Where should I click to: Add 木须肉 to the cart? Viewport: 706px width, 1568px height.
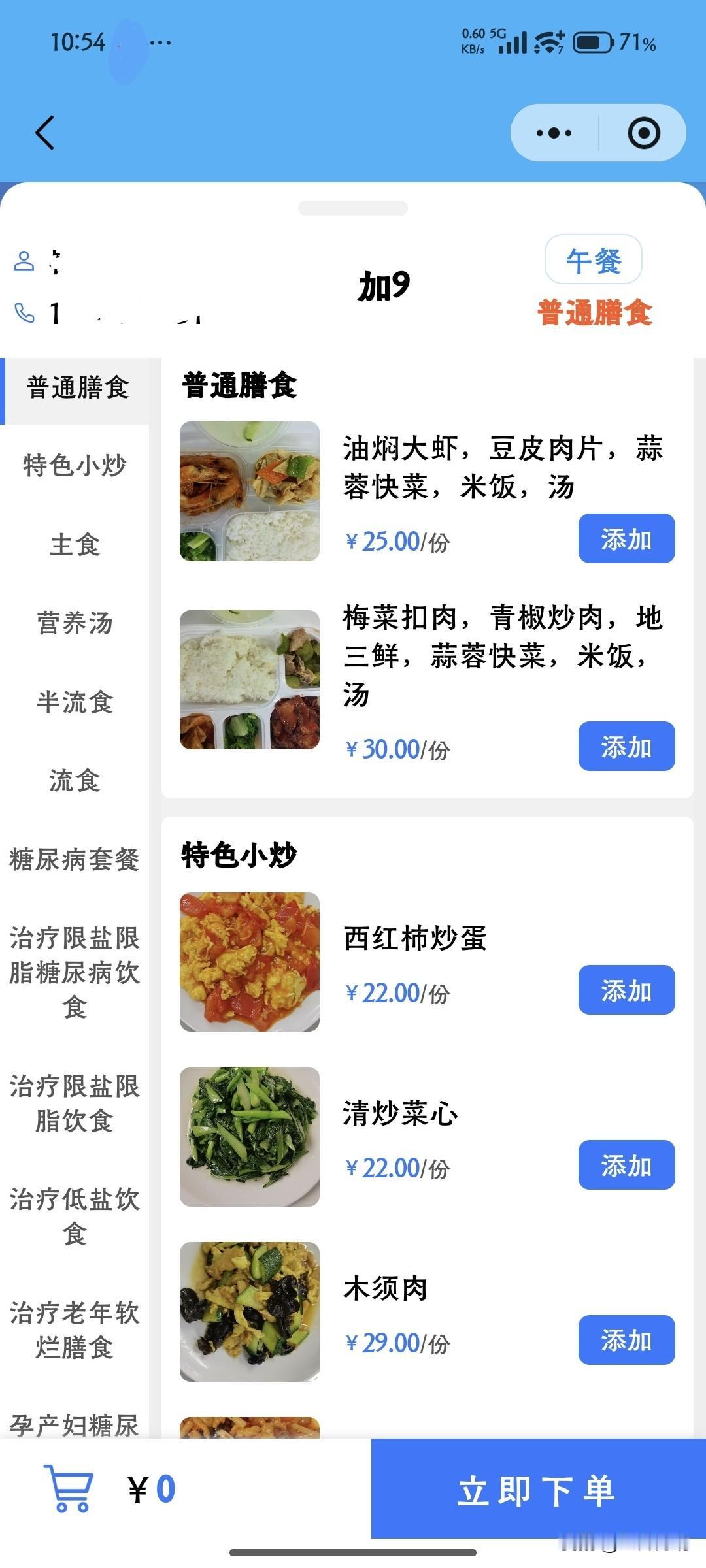626,1341
